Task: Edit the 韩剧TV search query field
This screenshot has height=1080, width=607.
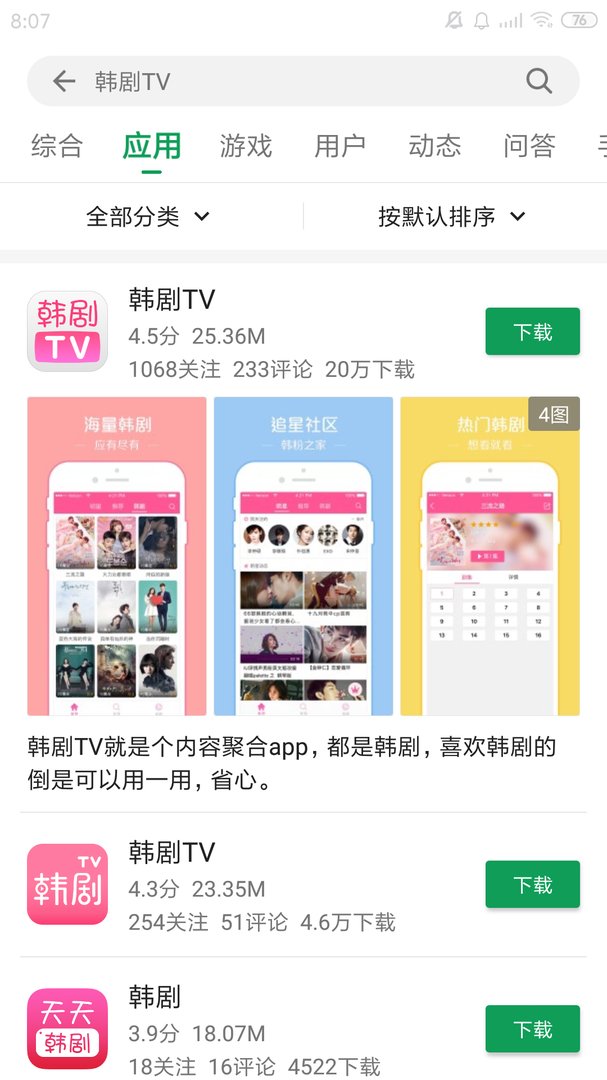Action: (300, 82)
